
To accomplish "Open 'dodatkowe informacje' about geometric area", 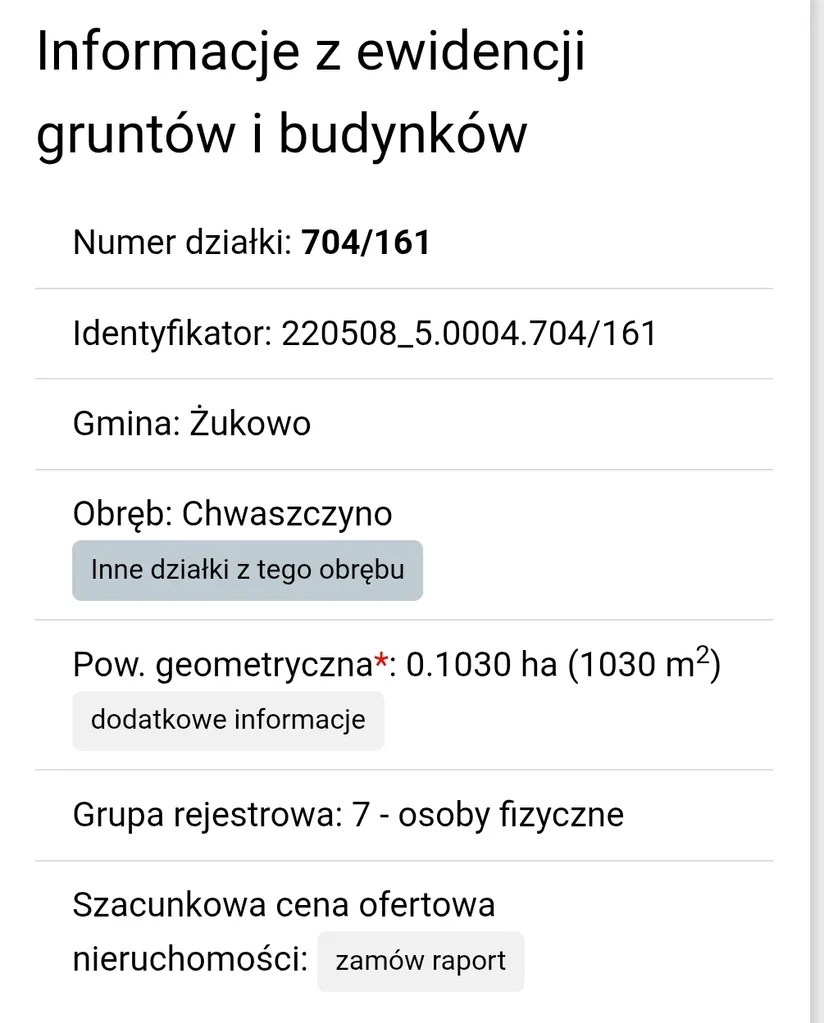I will tap(228, 720).
